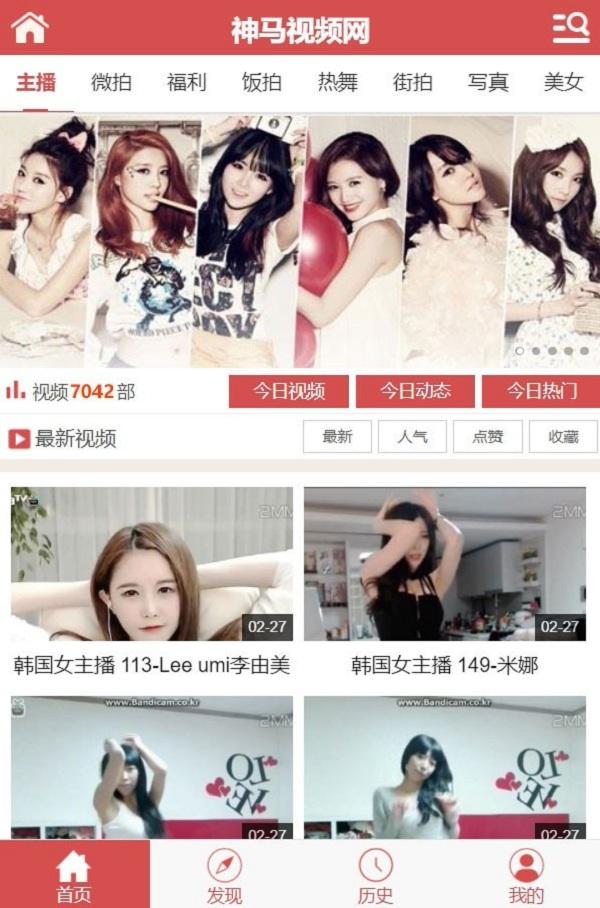
Task: Sort videos by 收藏
Action: click(x=563, y=437)
